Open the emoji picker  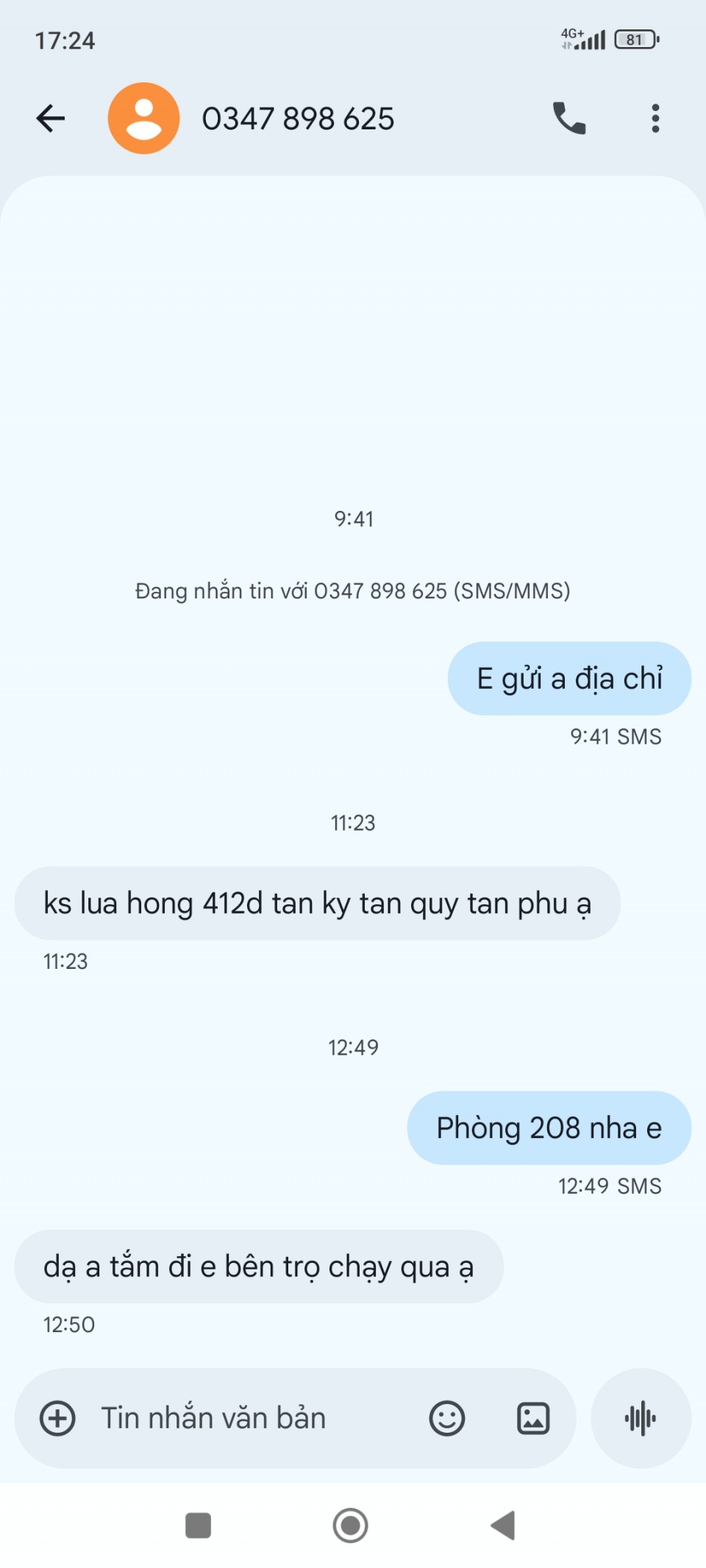[x=446, y=1418]
